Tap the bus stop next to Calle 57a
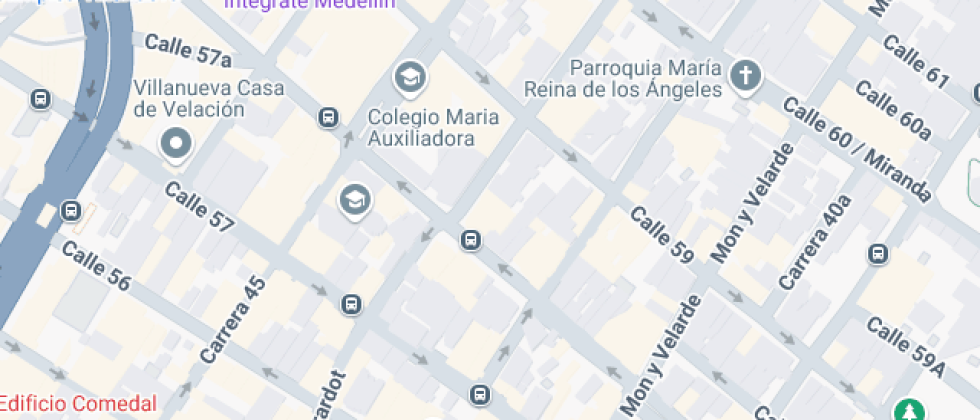The image size is (980, 420). [x=328, y=117]
